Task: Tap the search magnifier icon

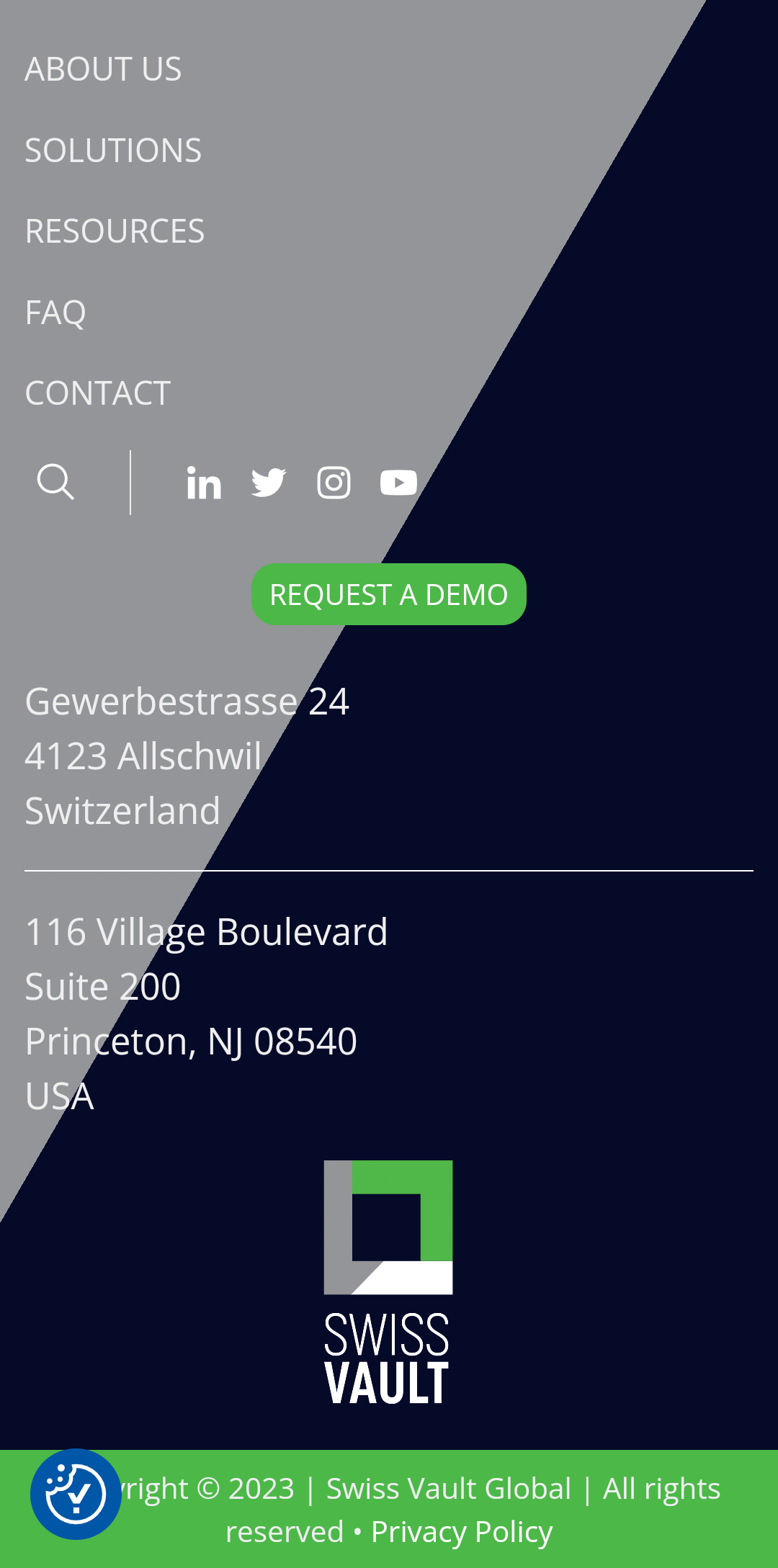Action: tap(55, 482)
